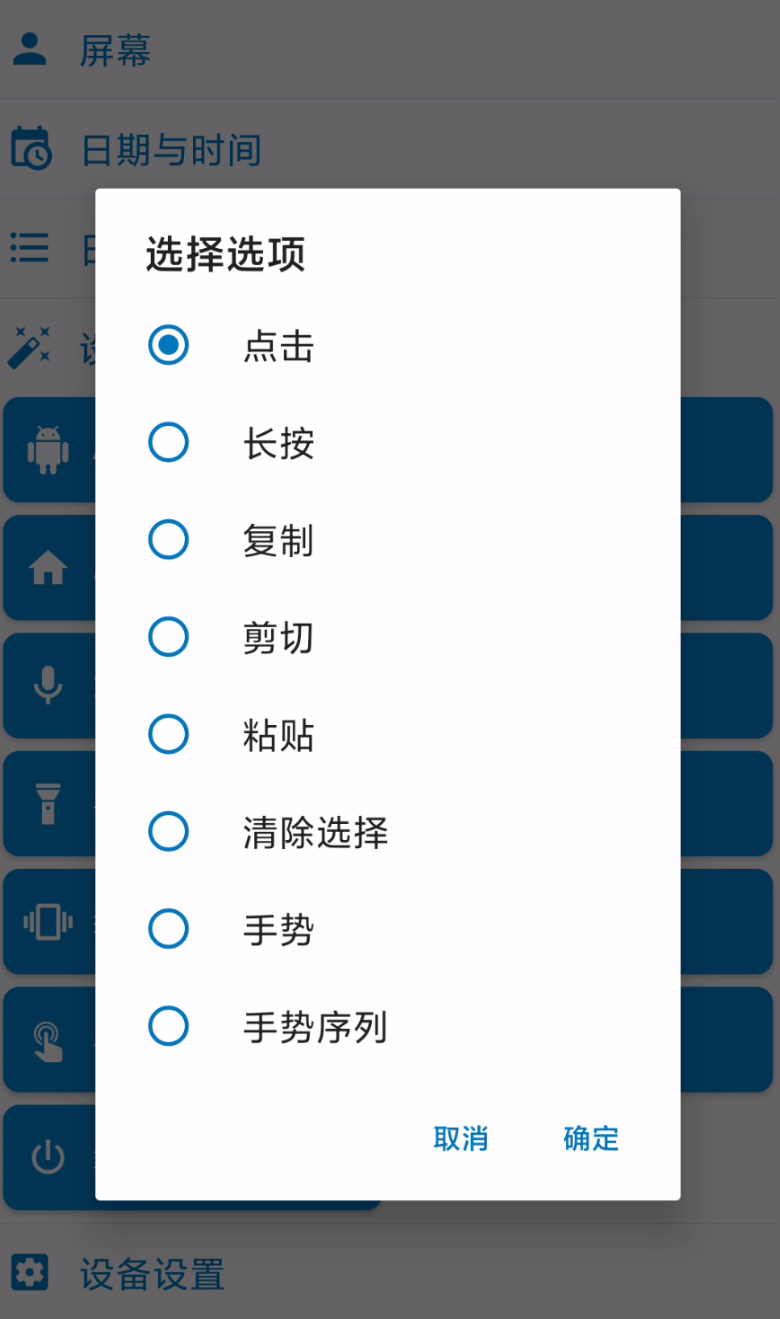Select the 手势 option
Image resolution: width=780 pixels, height=1319 pixels.
point(169,929)
